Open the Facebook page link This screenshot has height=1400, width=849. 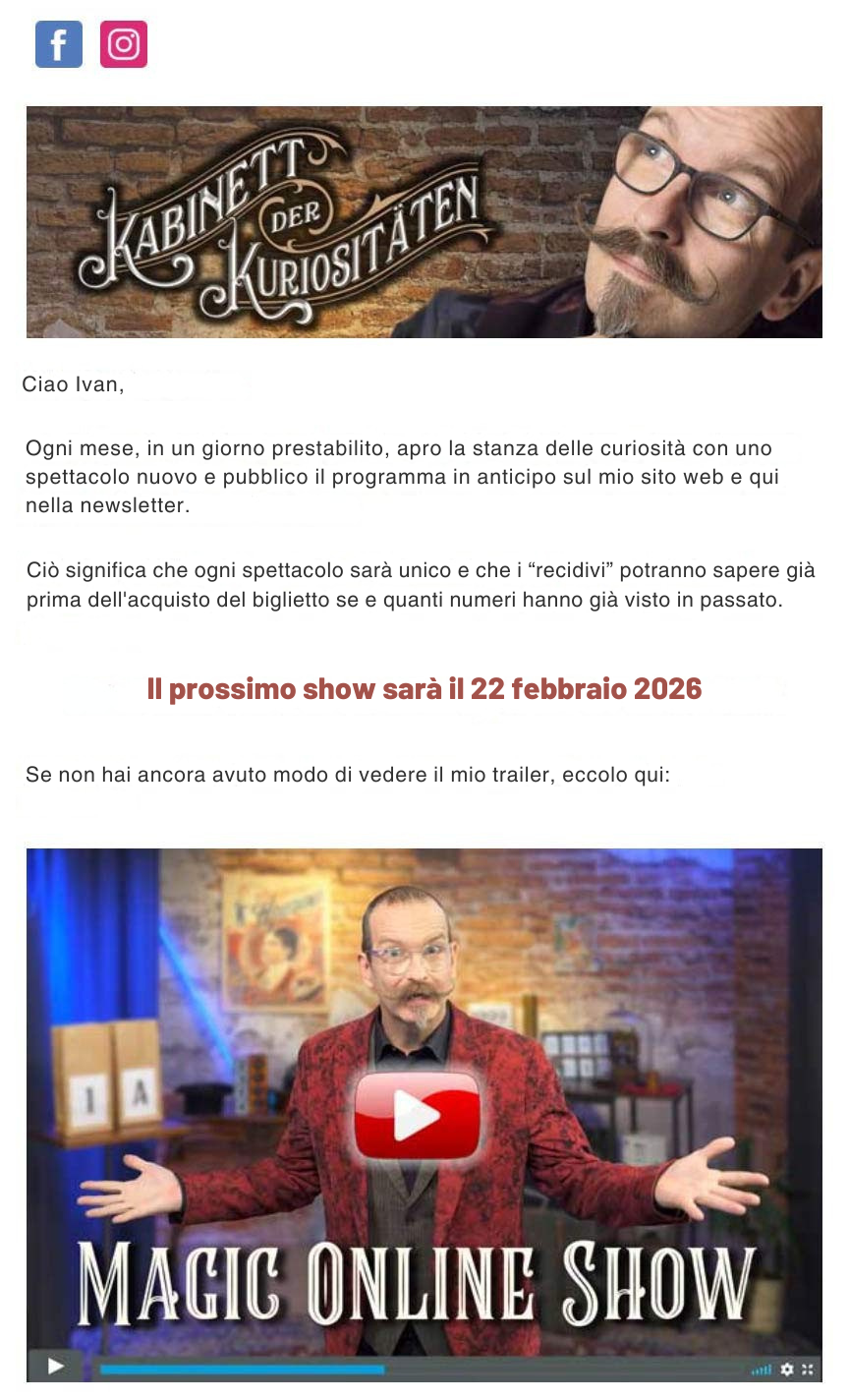(59, 44)
